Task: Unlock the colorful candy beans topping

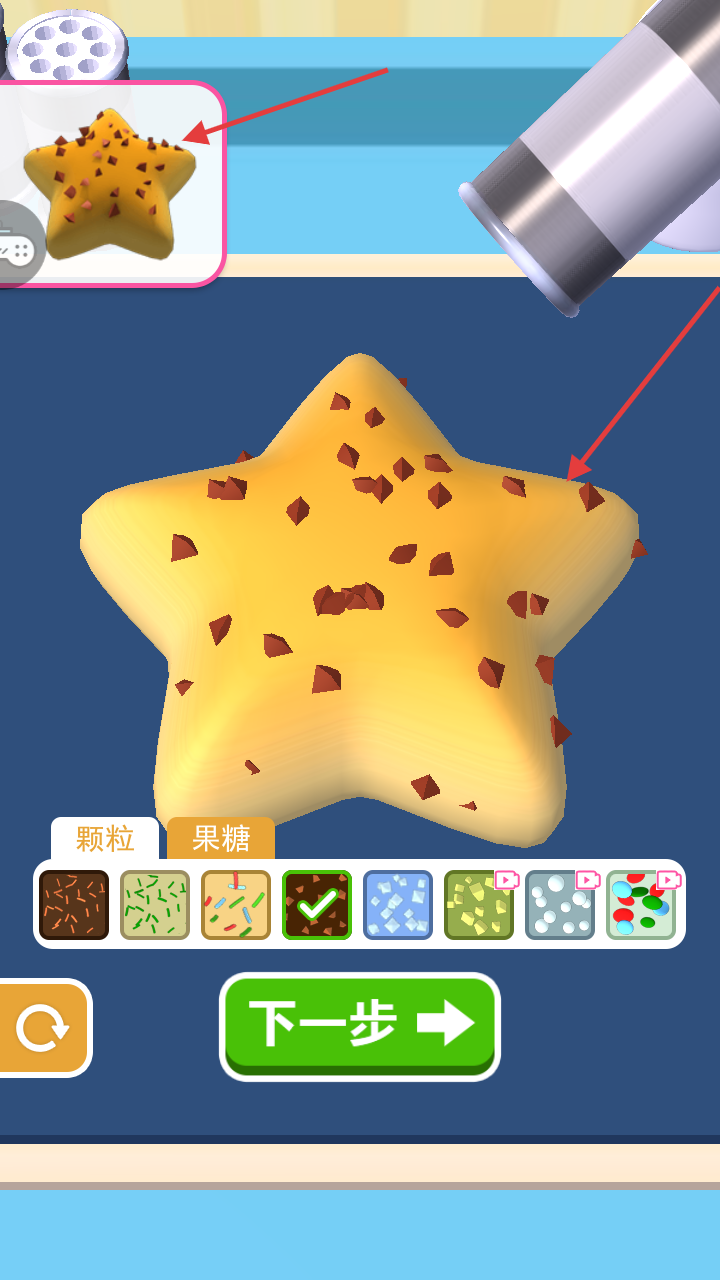Action: click(641, 905)
